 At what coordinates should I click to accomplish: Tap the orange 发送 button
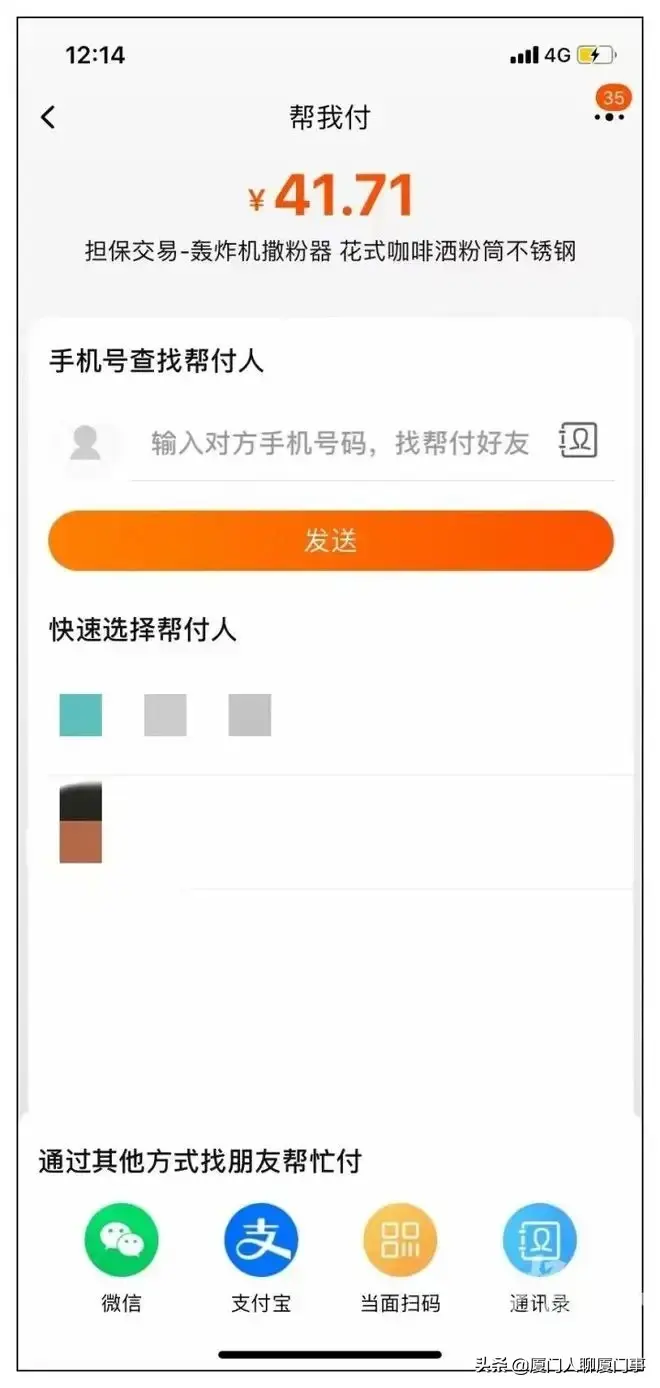coord(330,541)
